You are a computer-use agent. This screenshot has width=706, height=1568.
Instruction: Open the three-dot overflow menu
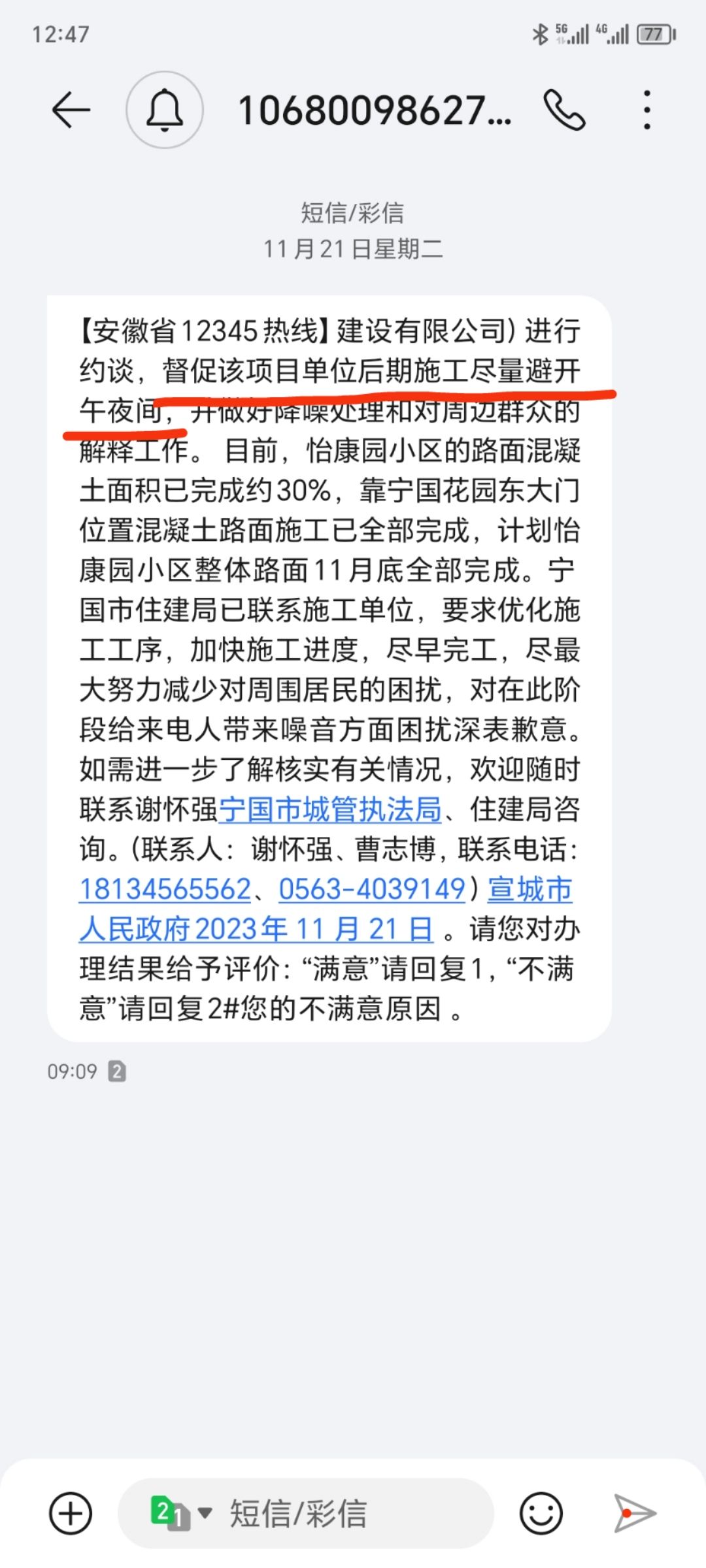pos(647,110)
